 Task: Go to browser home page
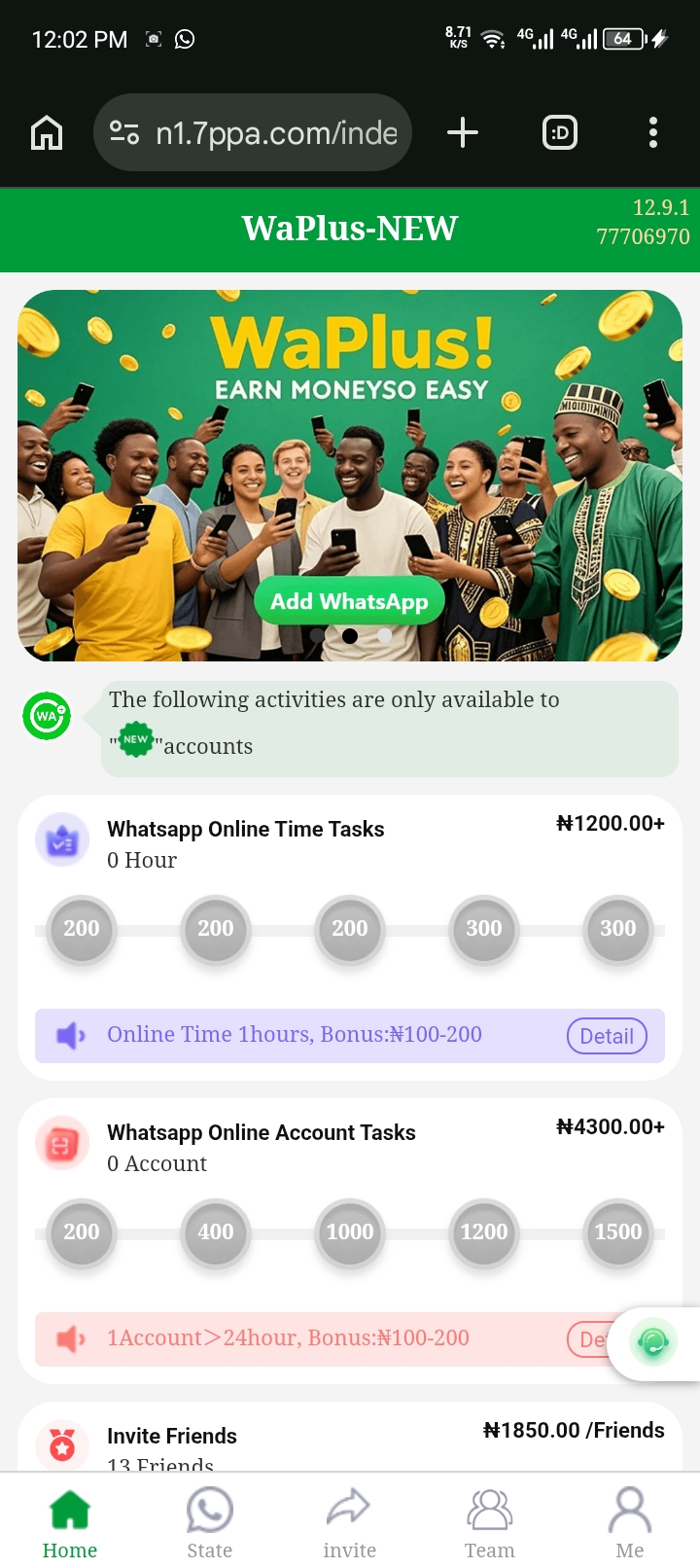coord(47,132)
